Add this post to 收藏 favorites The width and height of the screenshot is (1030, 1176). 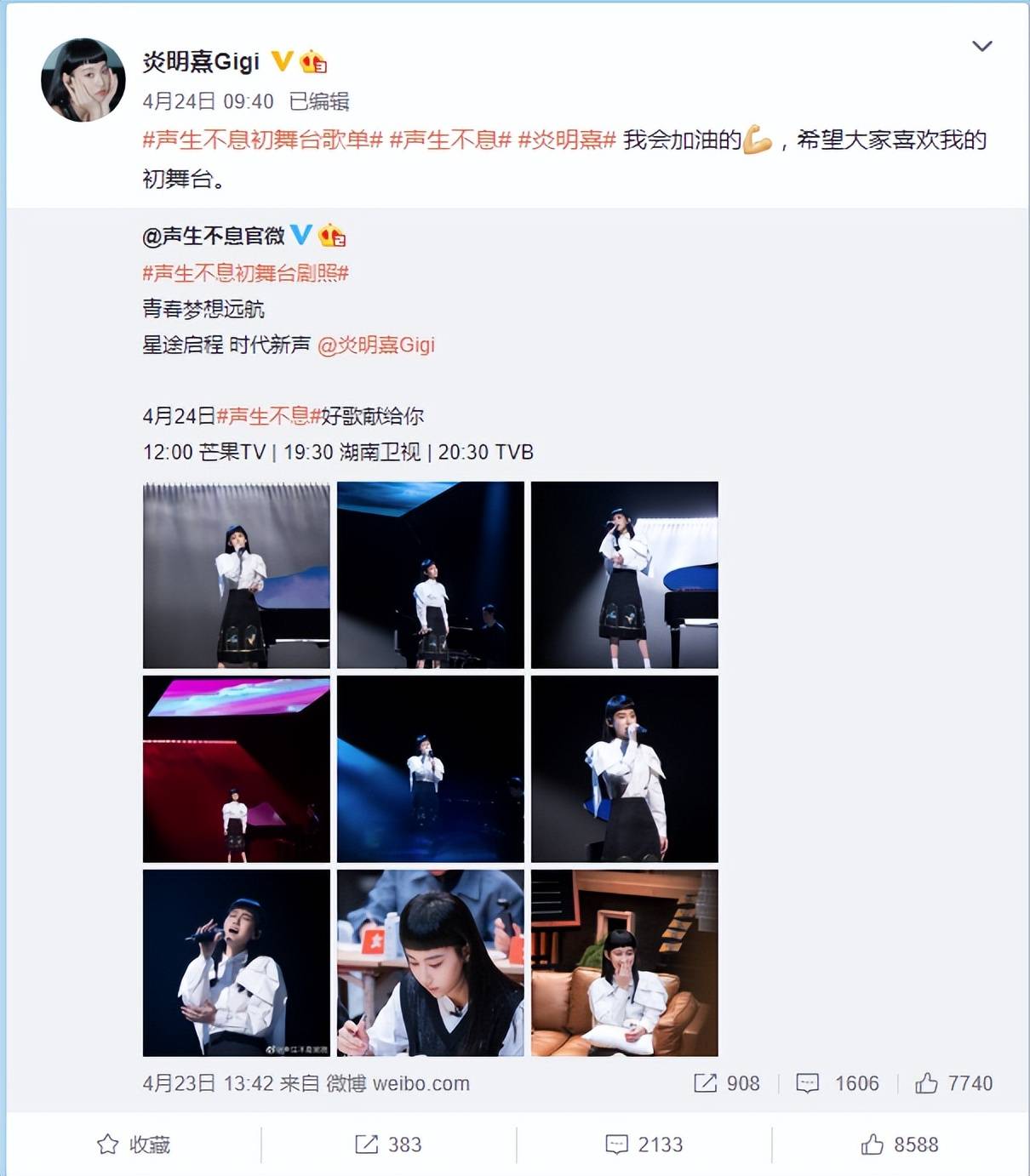coord(134,1145)
